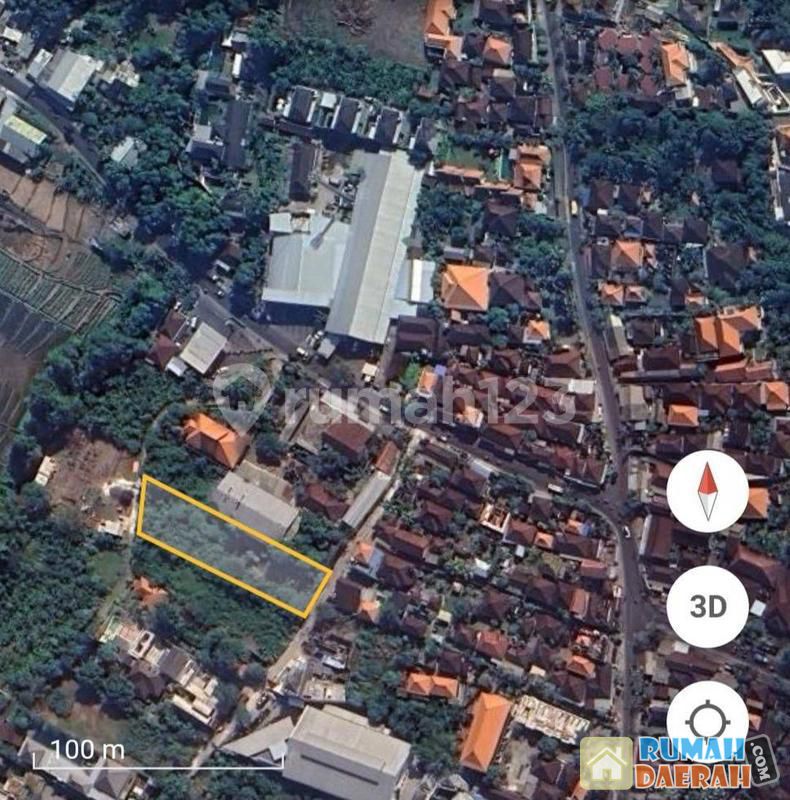Switch the map to 3D view
The height and width of the screenshot is (800, 790).
coord(707,606)
